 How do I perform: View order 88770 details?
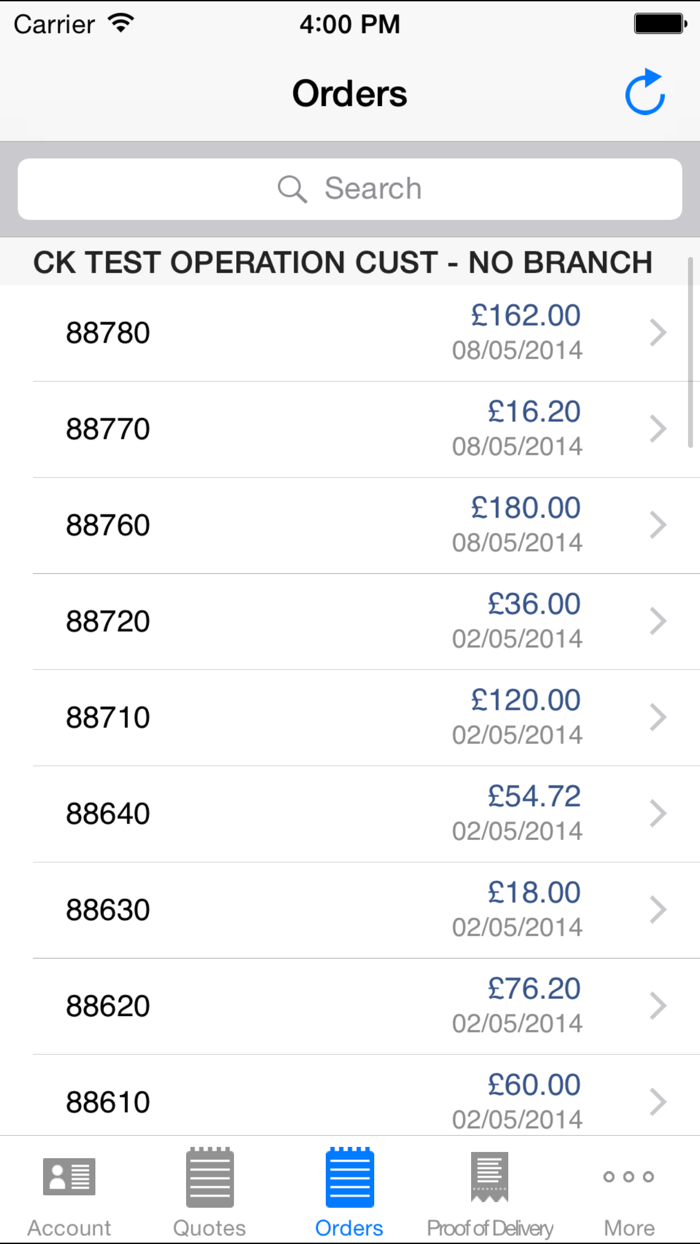(x=350, y=429)
